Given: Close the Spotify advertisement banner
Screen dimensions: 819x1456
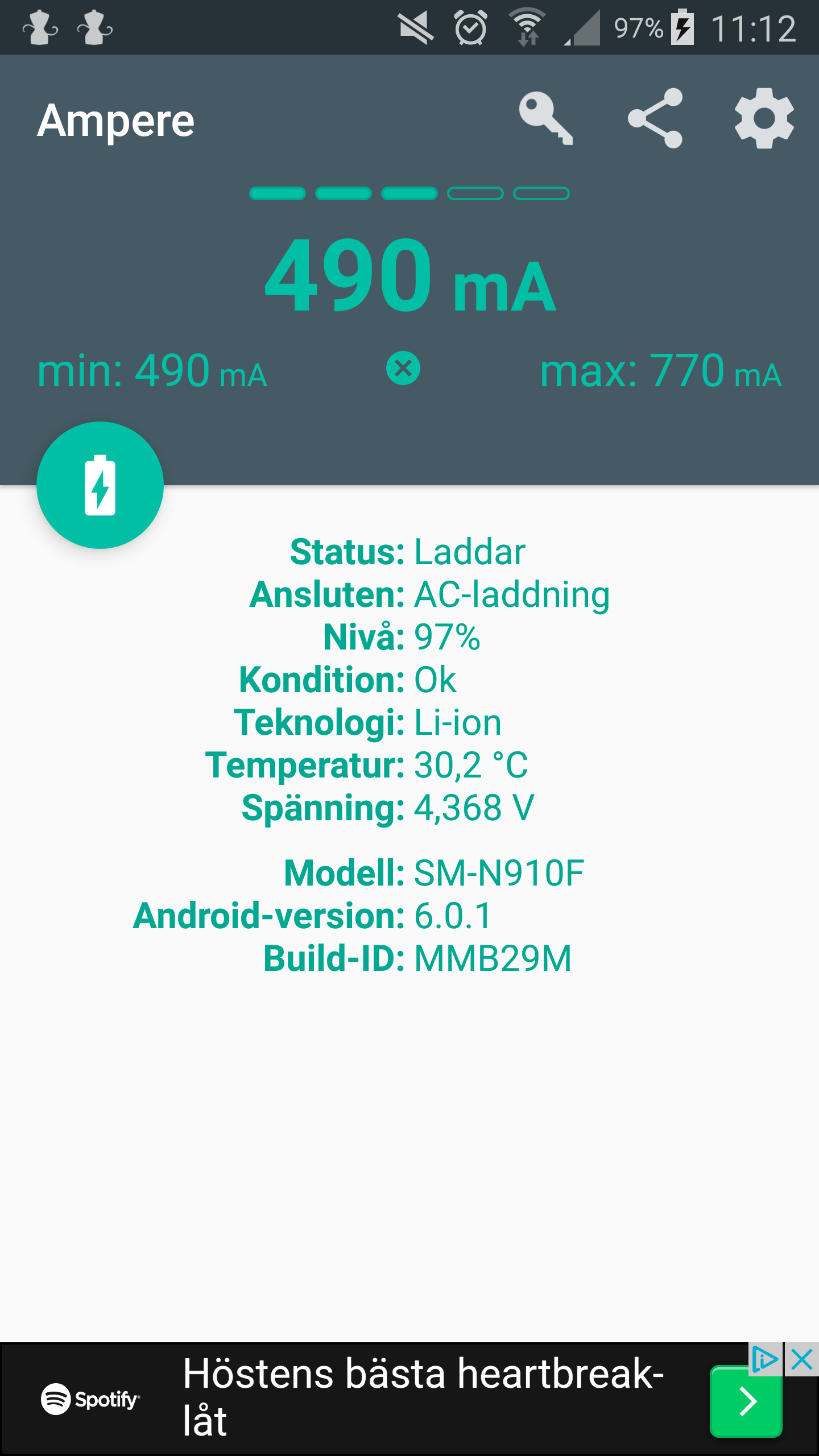Looking at the screenshot, I should point(802,1360).
